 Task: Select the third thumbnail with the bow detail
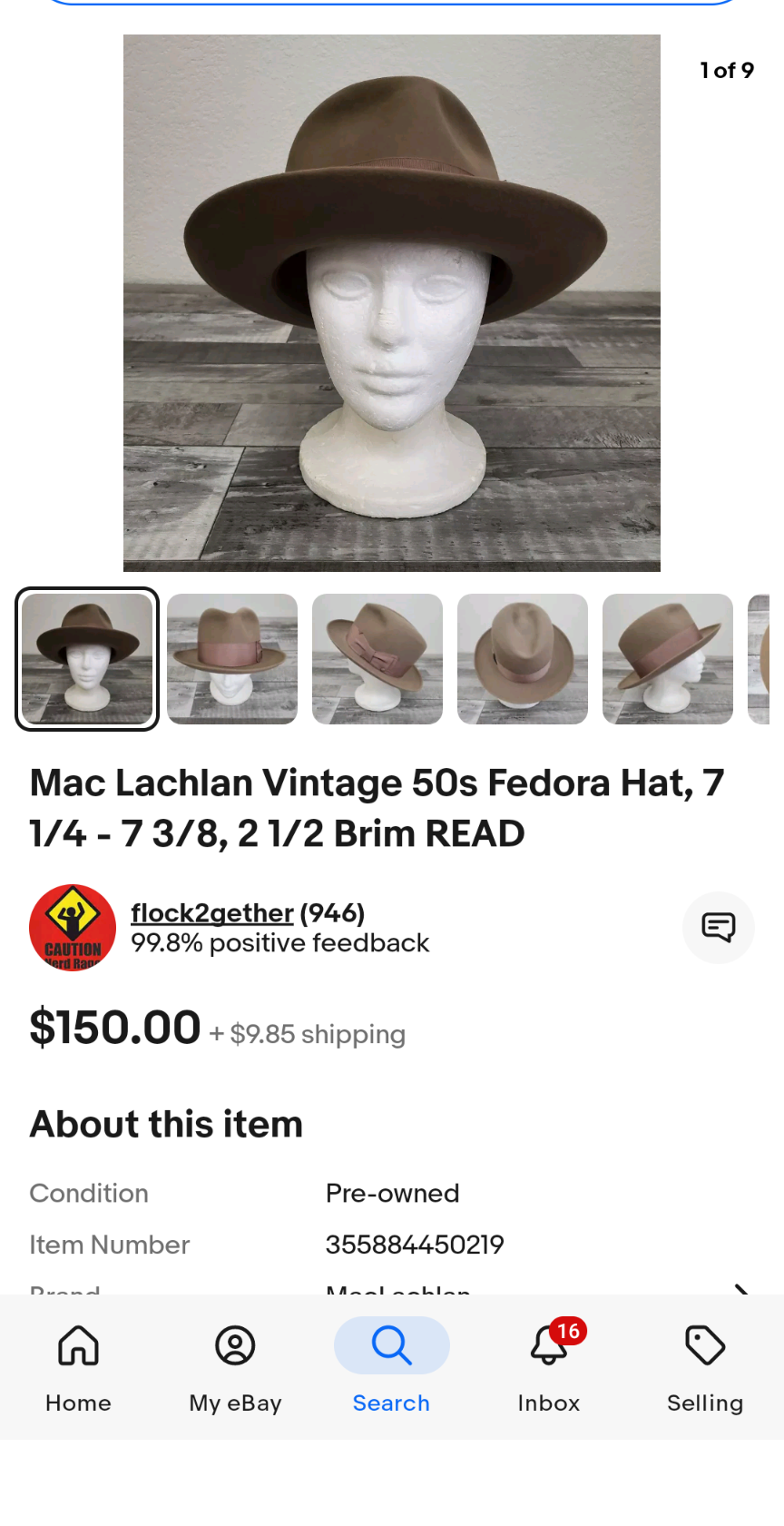coord(377,659)
